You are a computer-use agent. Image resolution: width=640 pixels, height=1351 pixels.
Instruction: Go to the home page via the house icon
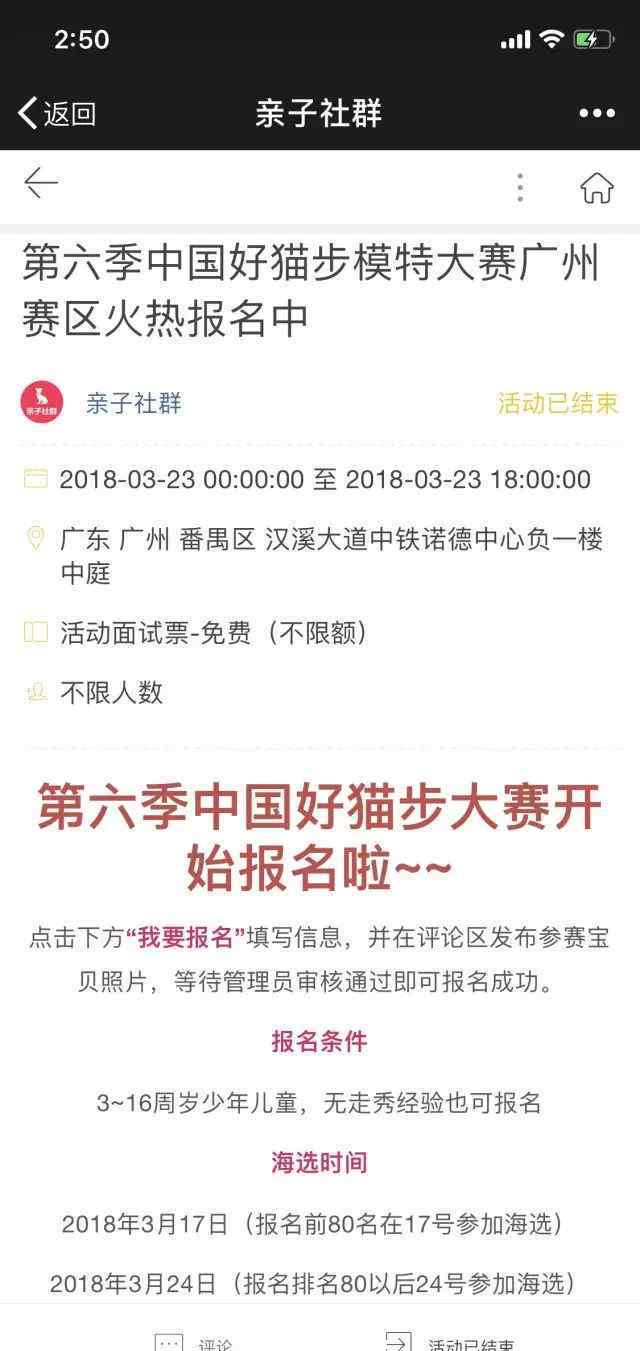(597, 187)
